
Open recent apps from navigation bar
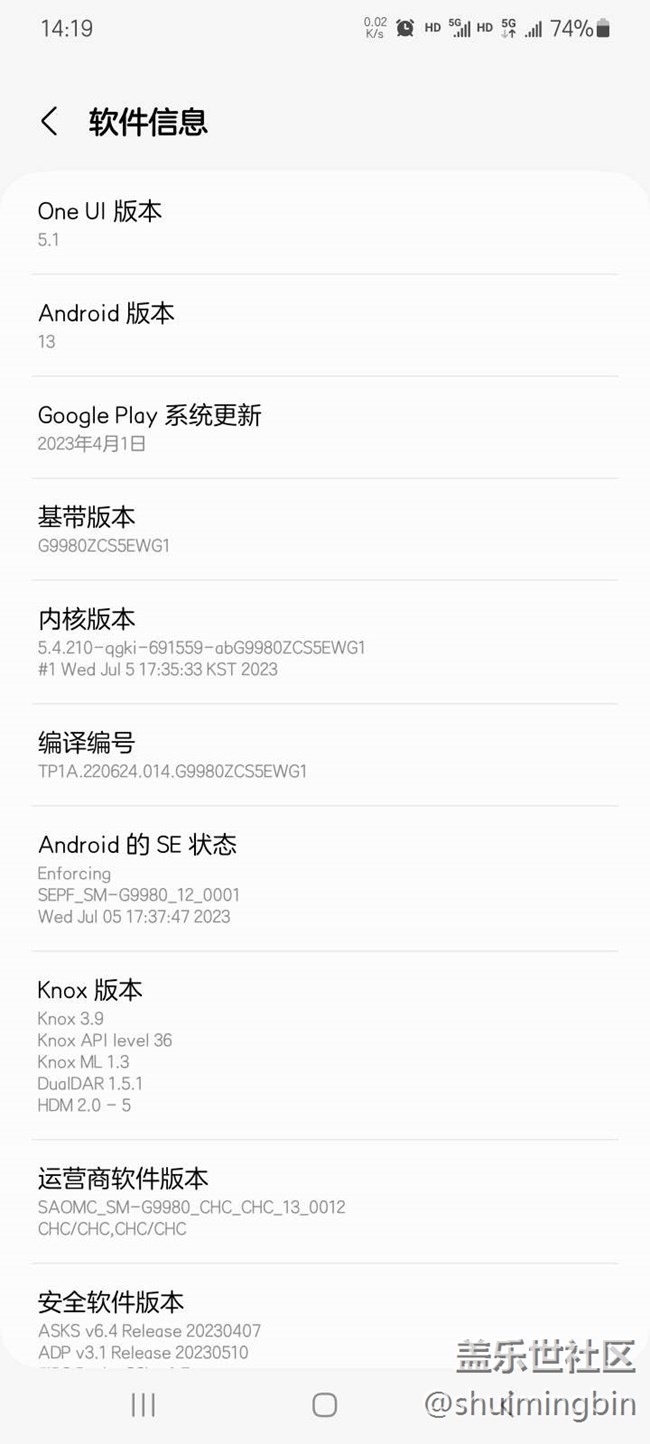(143, 1405)
